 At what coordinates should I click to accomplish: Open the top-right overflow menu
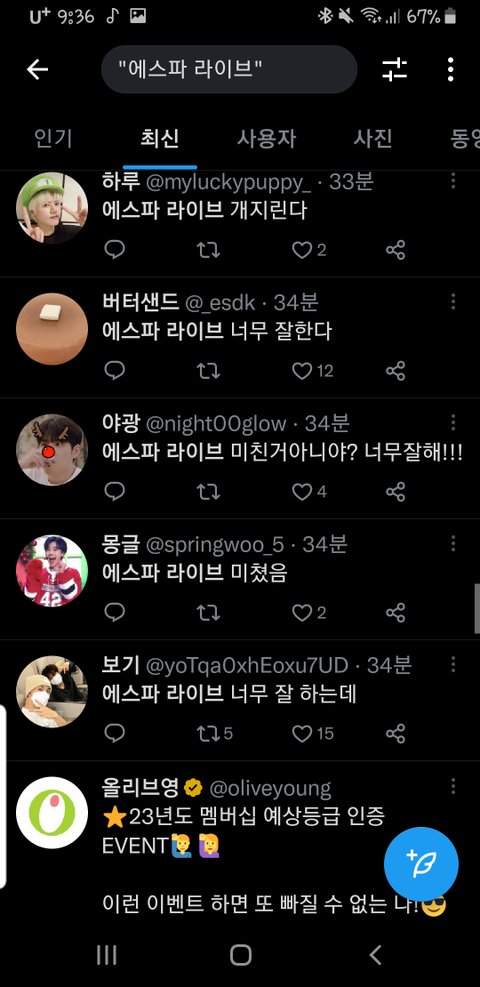point(450,69)
